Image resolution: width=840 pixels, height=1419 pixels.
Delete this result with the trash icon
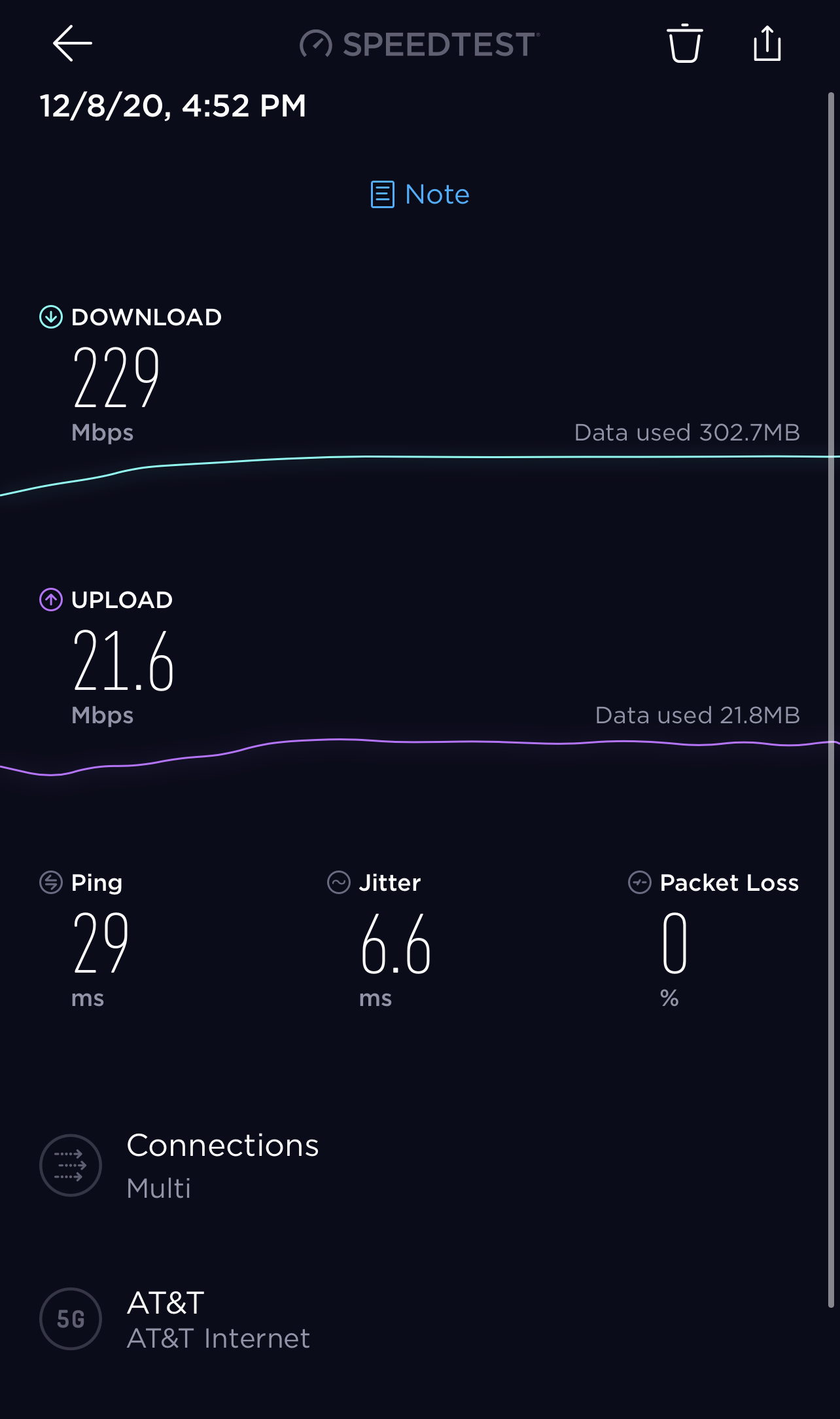(685, 43)
